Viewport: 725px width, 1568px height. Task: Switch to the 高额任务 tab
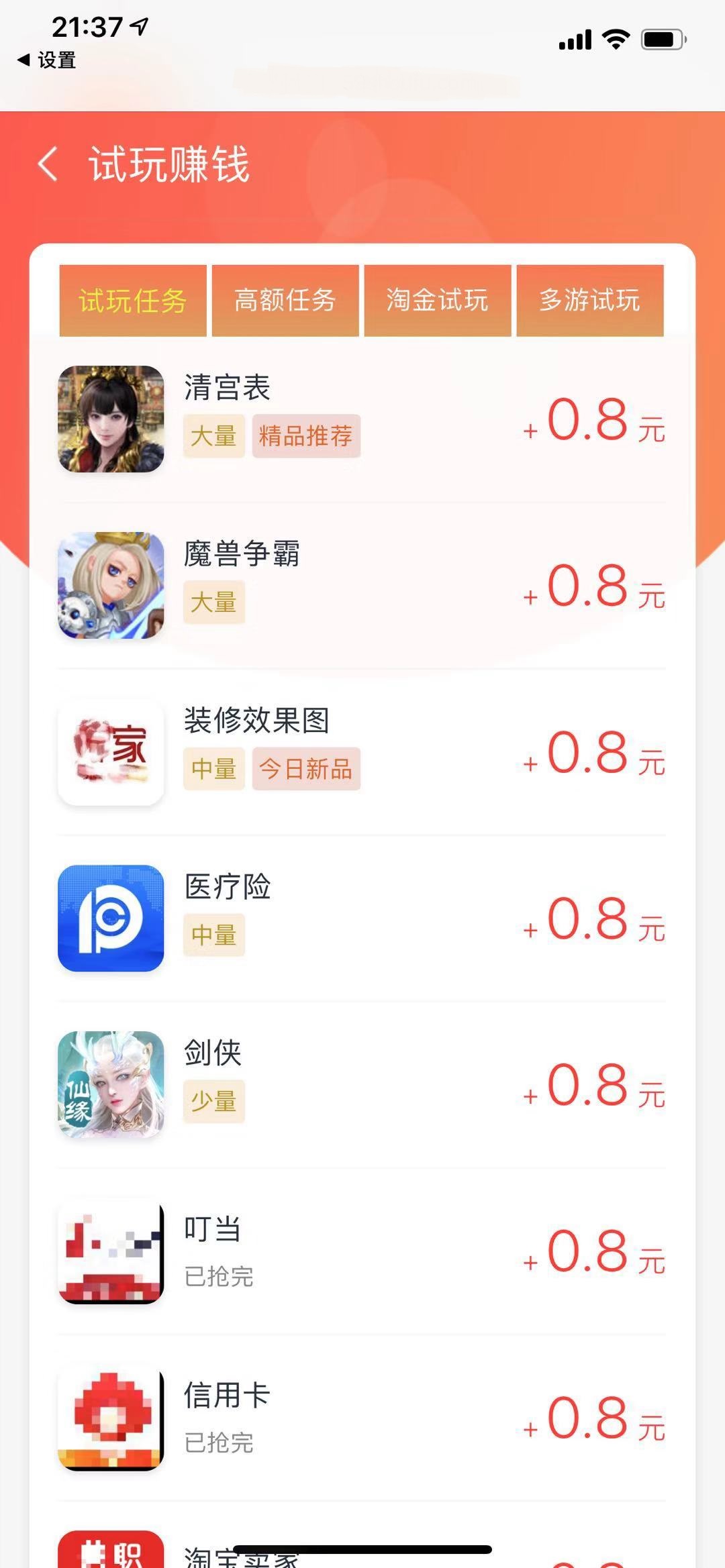285,300
